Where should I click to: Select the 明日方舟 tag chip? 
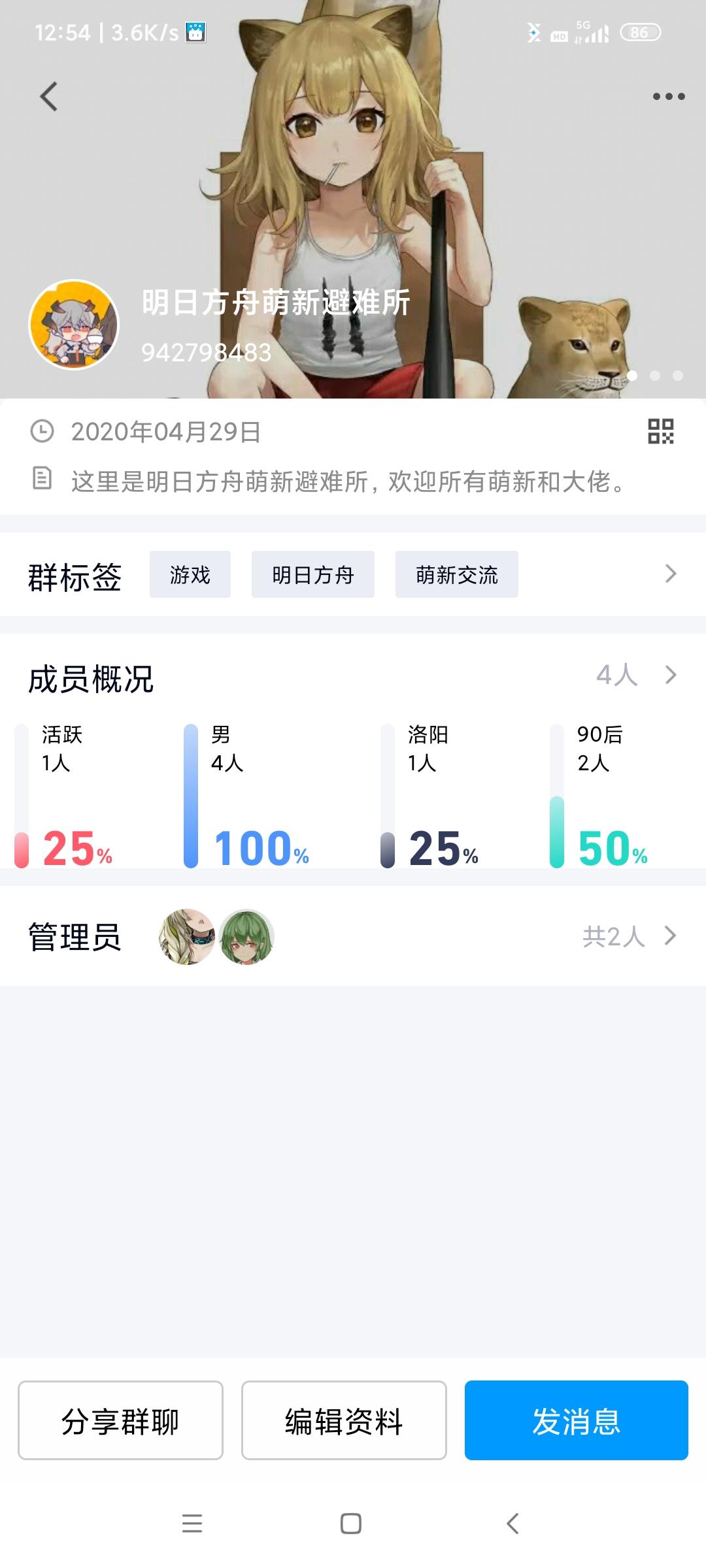pos(312,575)
